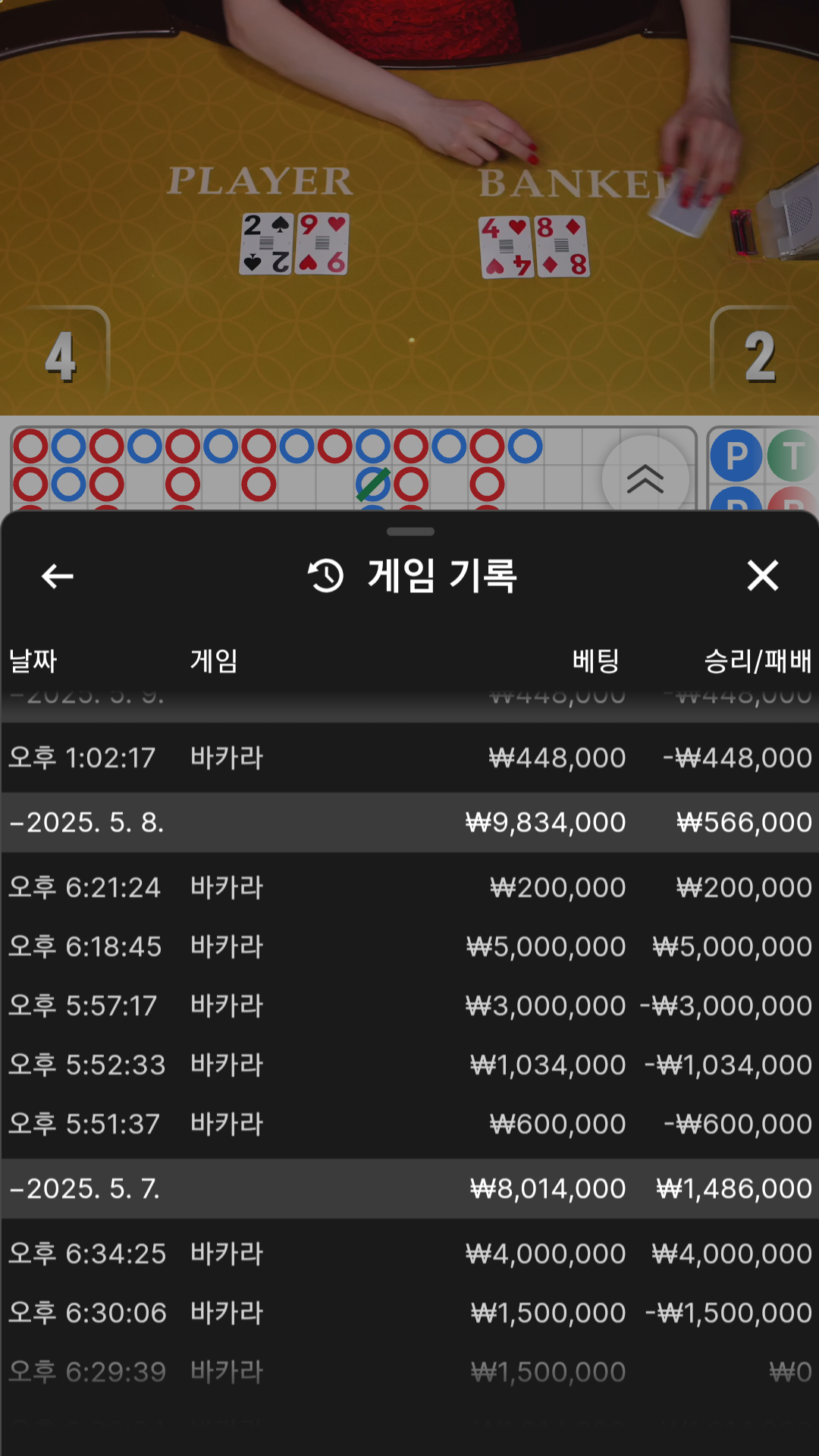
Task: Open the 오후 5:51:37 baccarat record
Action: pos(409,1124)
